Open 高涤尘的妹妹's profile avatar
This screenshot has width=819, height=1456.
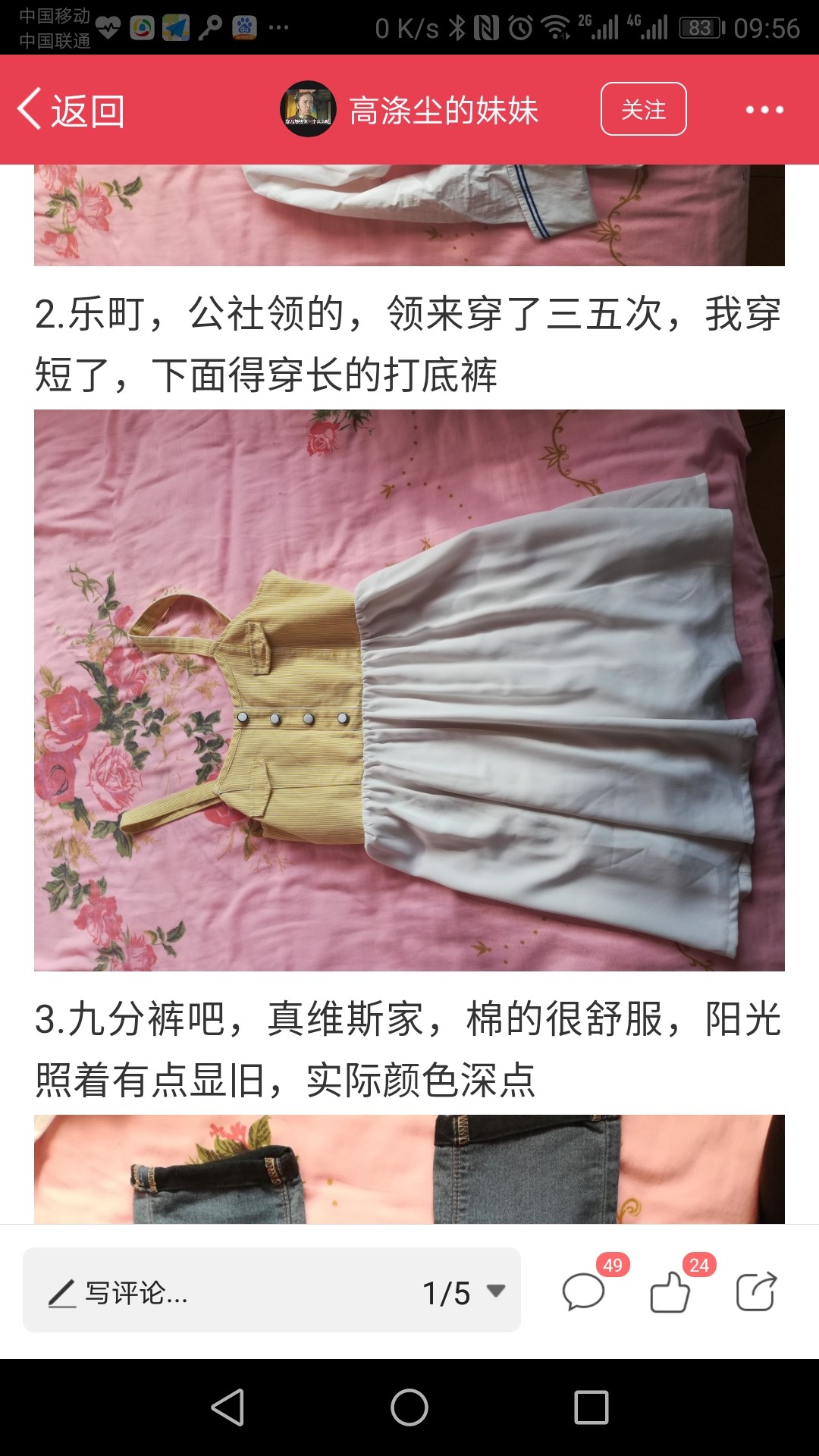click(x=308, y=109)
